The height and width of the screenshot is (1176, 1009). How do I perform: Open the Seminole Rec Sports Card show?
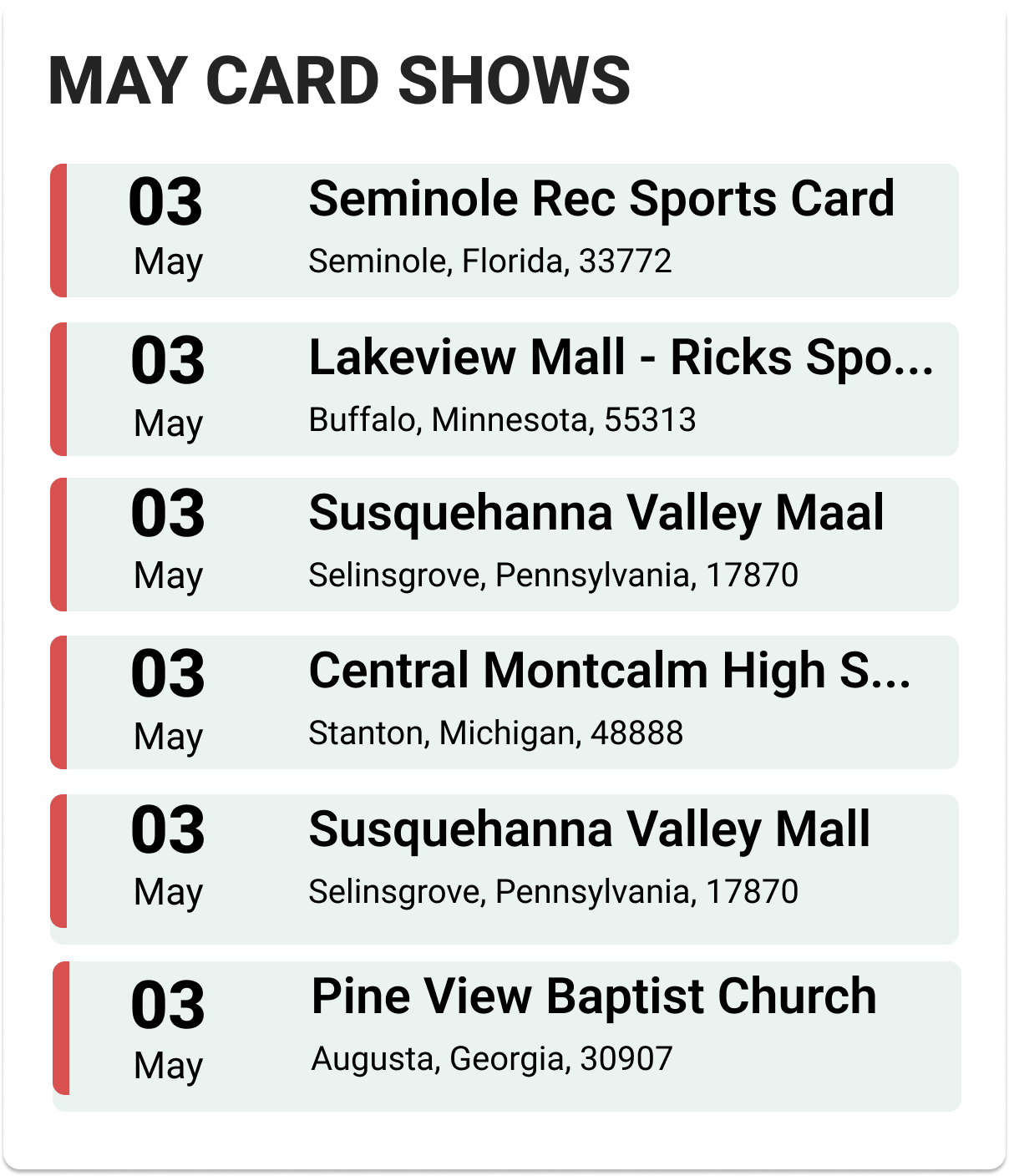[x=601, y=200]
